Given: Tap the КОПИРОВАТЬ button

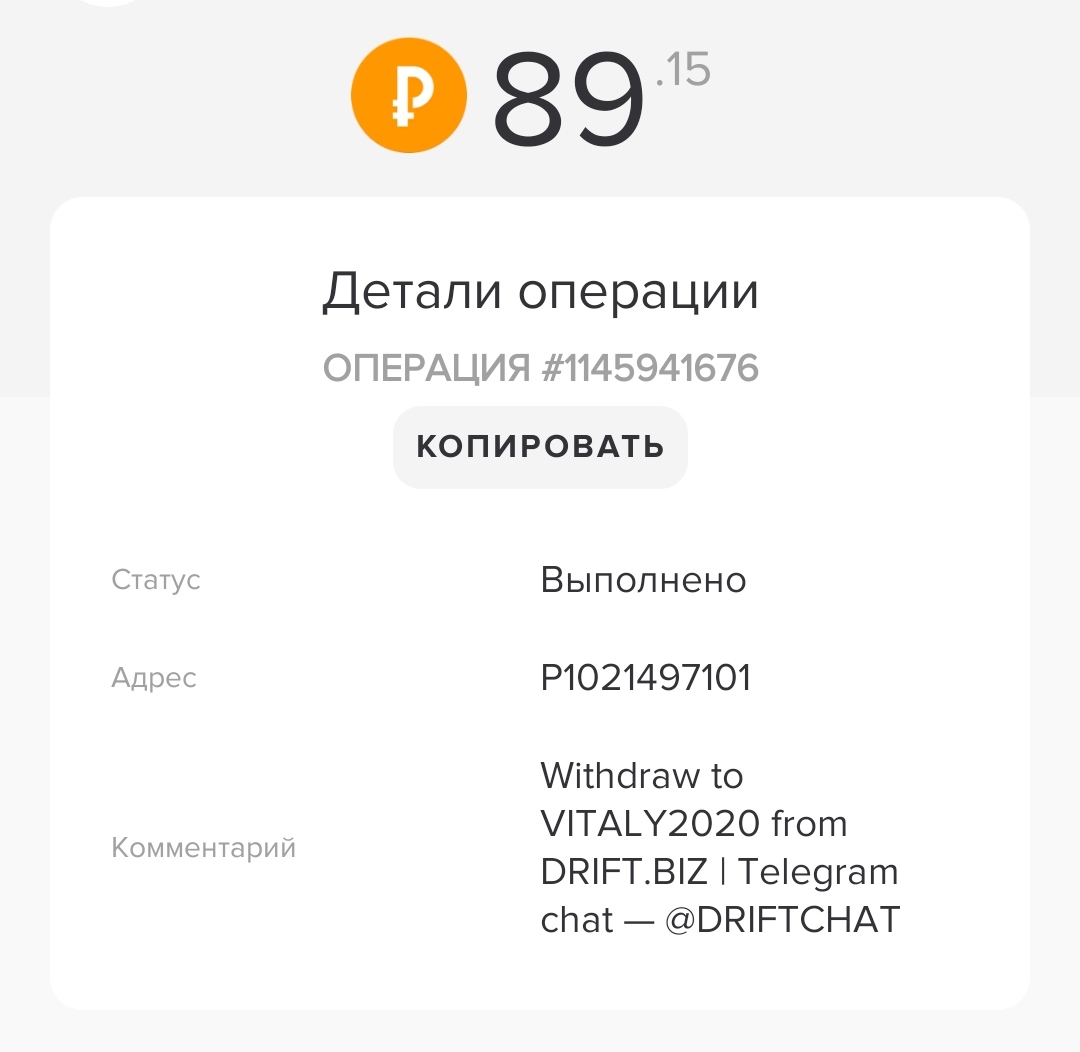Looking at the screenshot, I should point(540,447).
